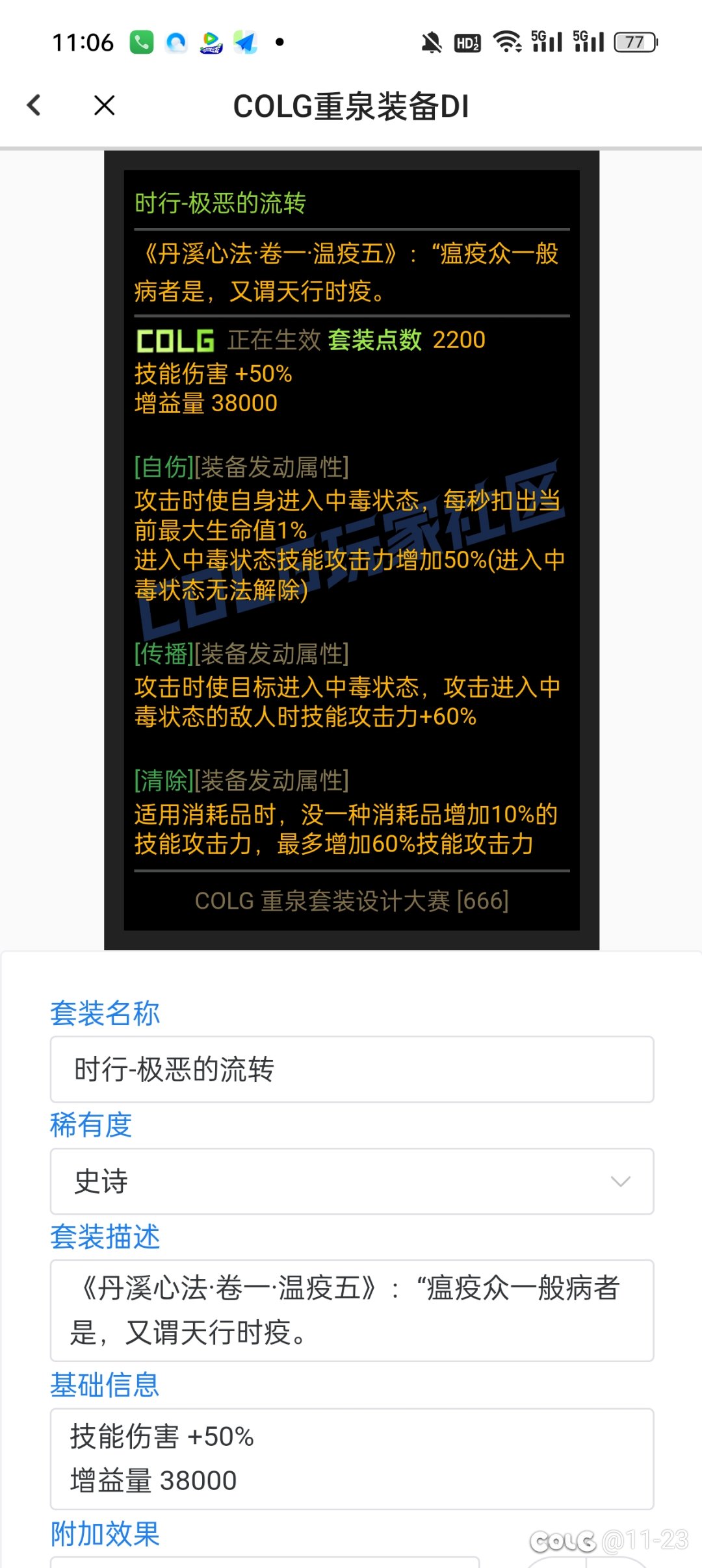Go back with the top-left arrow
702x1568 pixels.
34,105
